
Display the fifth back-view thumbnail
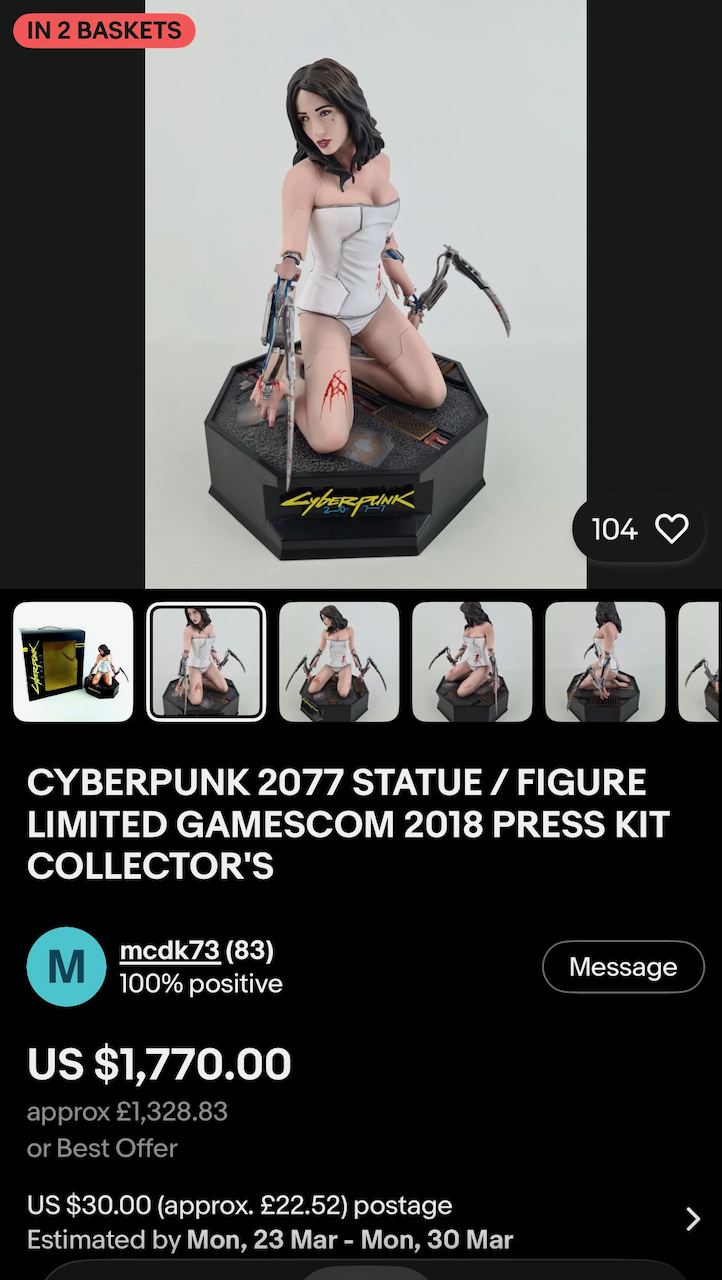[x=605, y=662]
